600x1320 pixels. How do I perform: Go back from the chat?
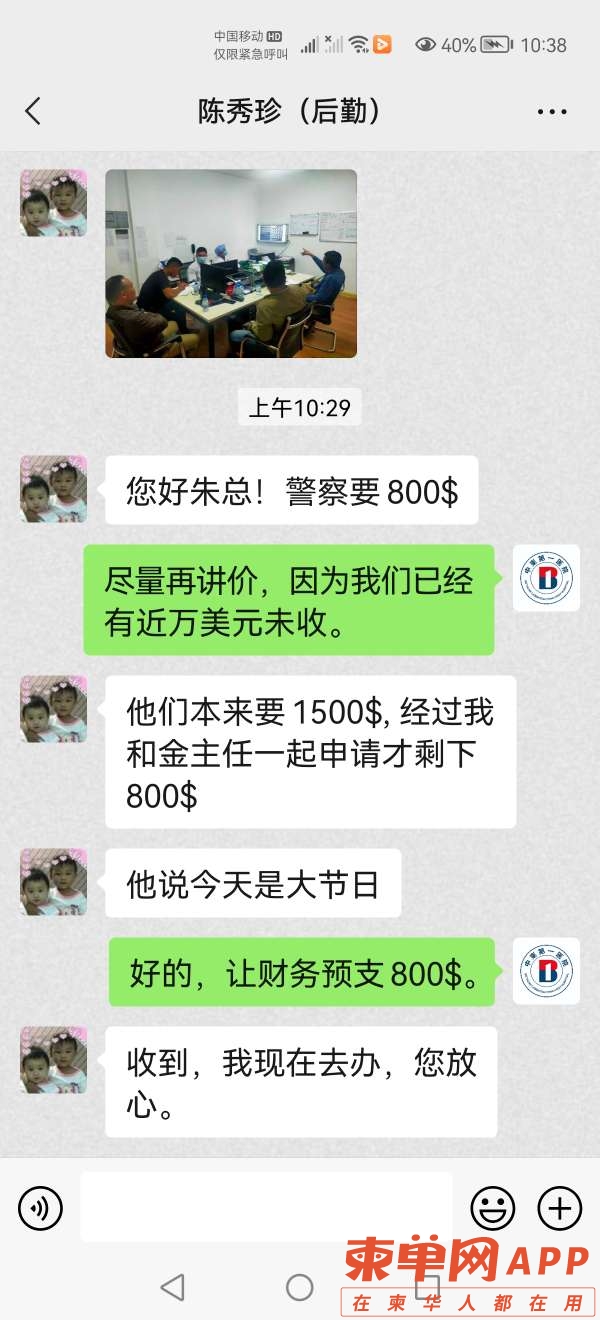(x=33, y=111)
